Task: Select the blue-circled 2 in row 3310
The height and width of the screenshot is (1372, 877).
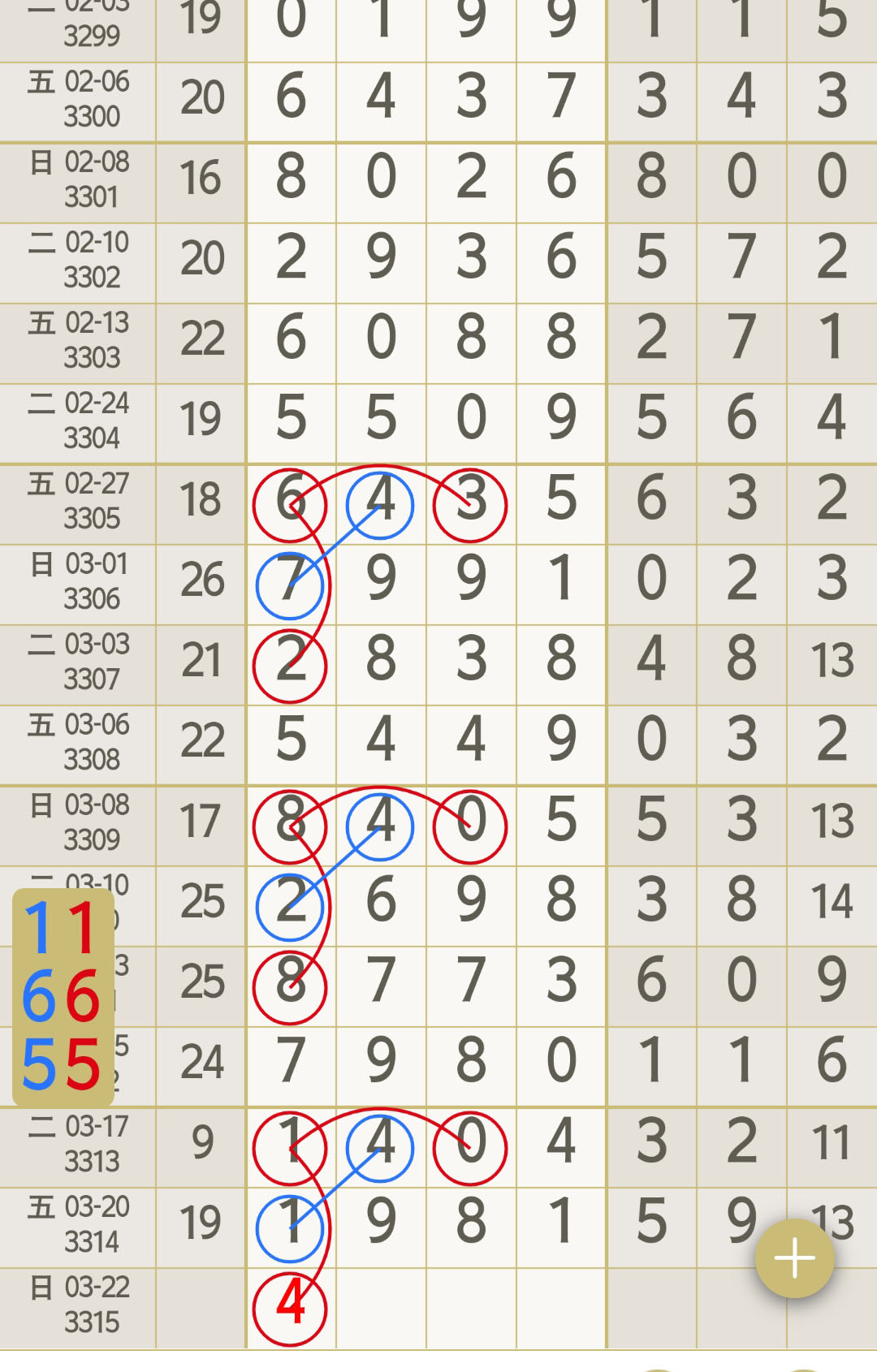Action: point(290,904)
